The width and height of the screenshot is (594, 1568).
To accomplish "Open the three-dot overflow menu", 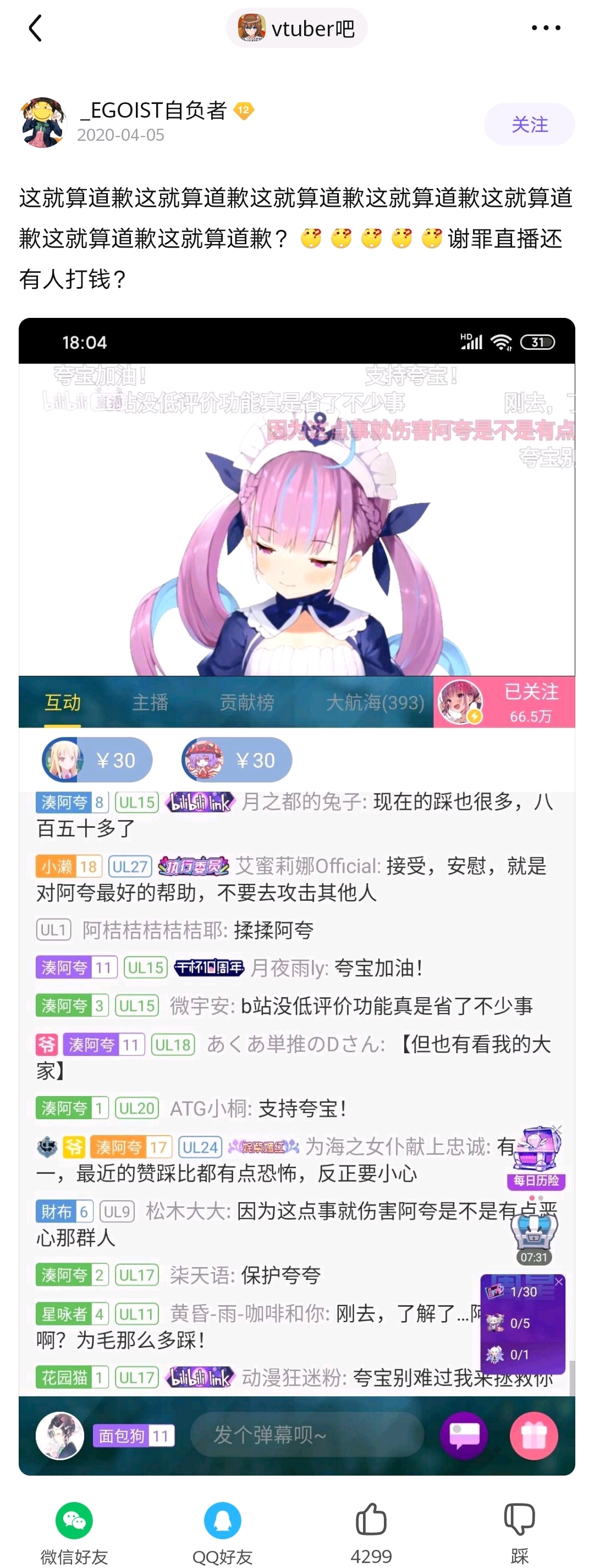I will tap(545, 28).
